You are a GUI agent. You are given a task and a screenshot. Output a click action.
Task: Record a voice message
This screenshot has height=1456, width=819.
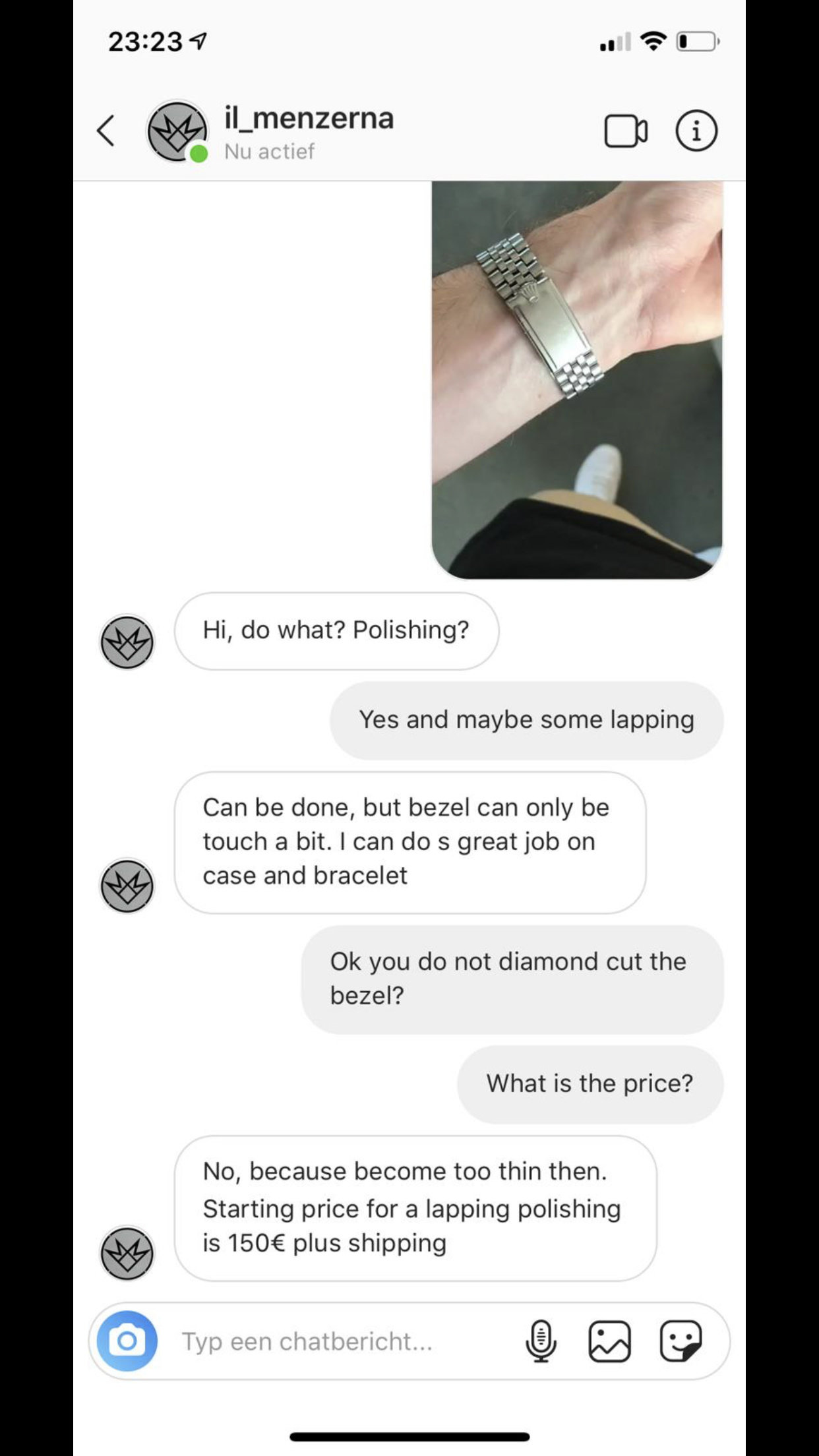pos(541,1341)
